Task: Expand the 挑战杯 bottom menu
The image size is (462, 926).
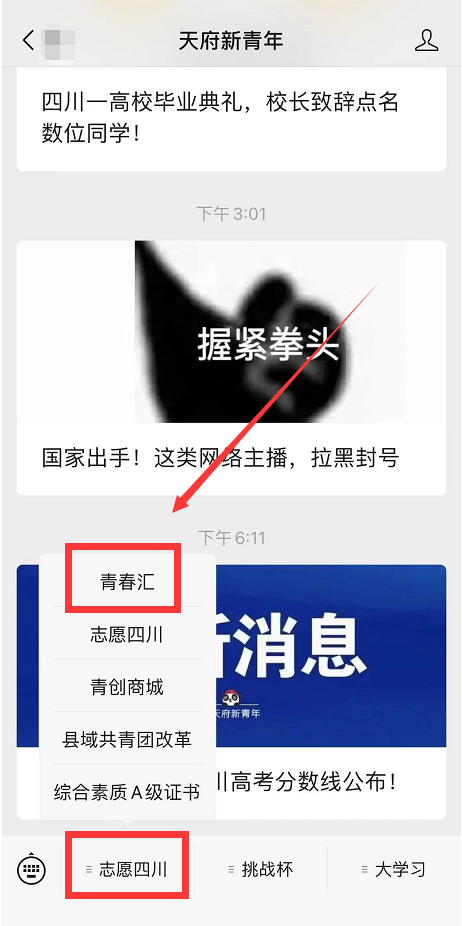Action: pos(261,869)
